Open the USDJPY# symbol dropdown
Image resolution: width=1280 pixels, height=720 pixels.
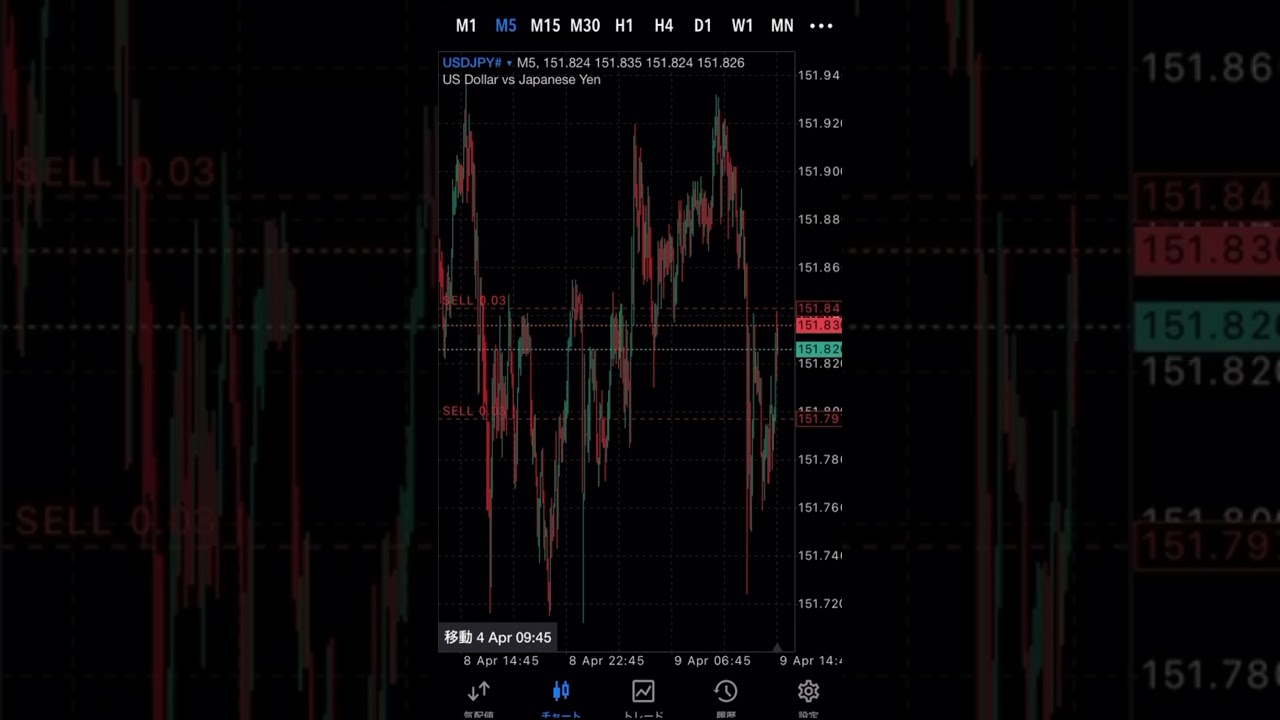tap(477, 63)
